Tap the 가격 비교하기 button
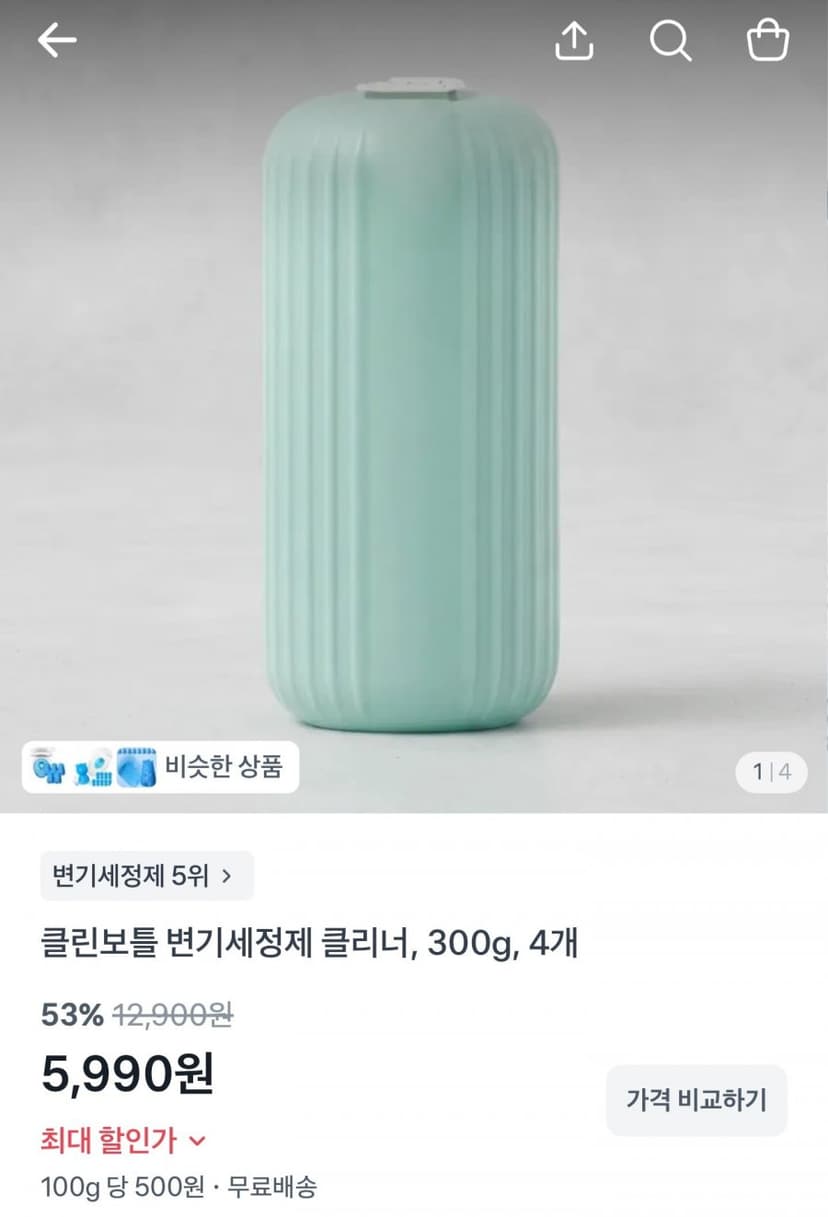 696,1100
